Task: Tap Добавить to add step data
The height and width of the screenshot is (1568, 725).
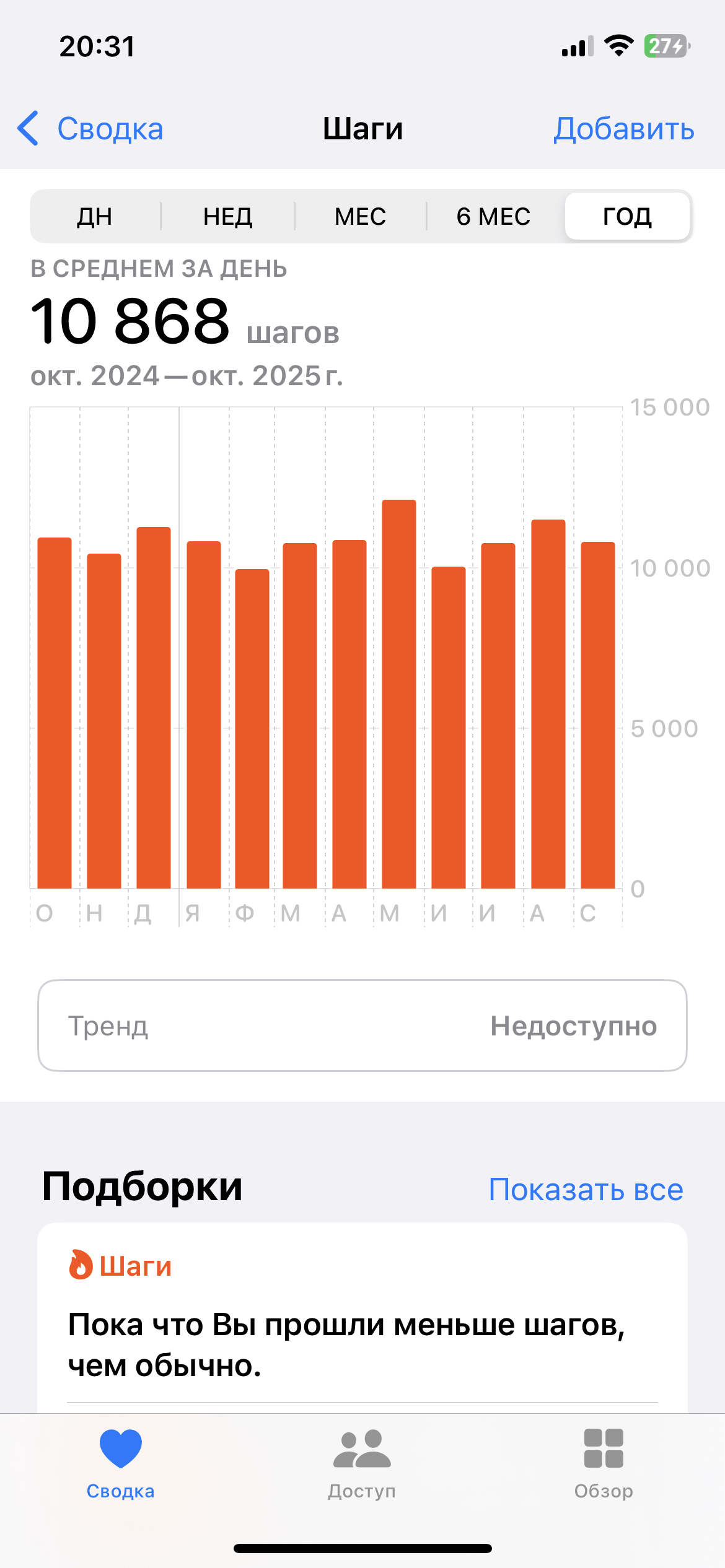Action: (x=623, y=129)
